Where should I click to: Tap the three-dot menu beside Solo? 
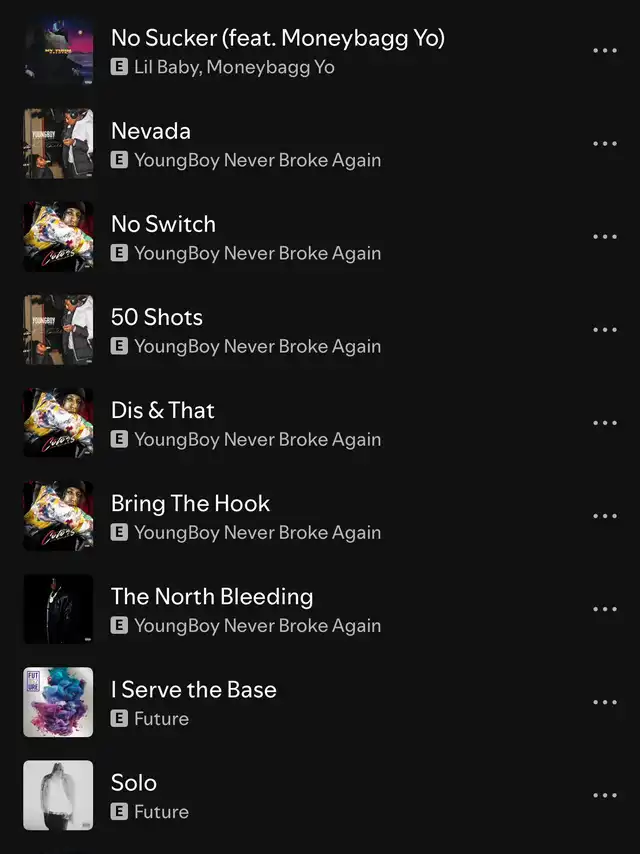pos(604,795)
